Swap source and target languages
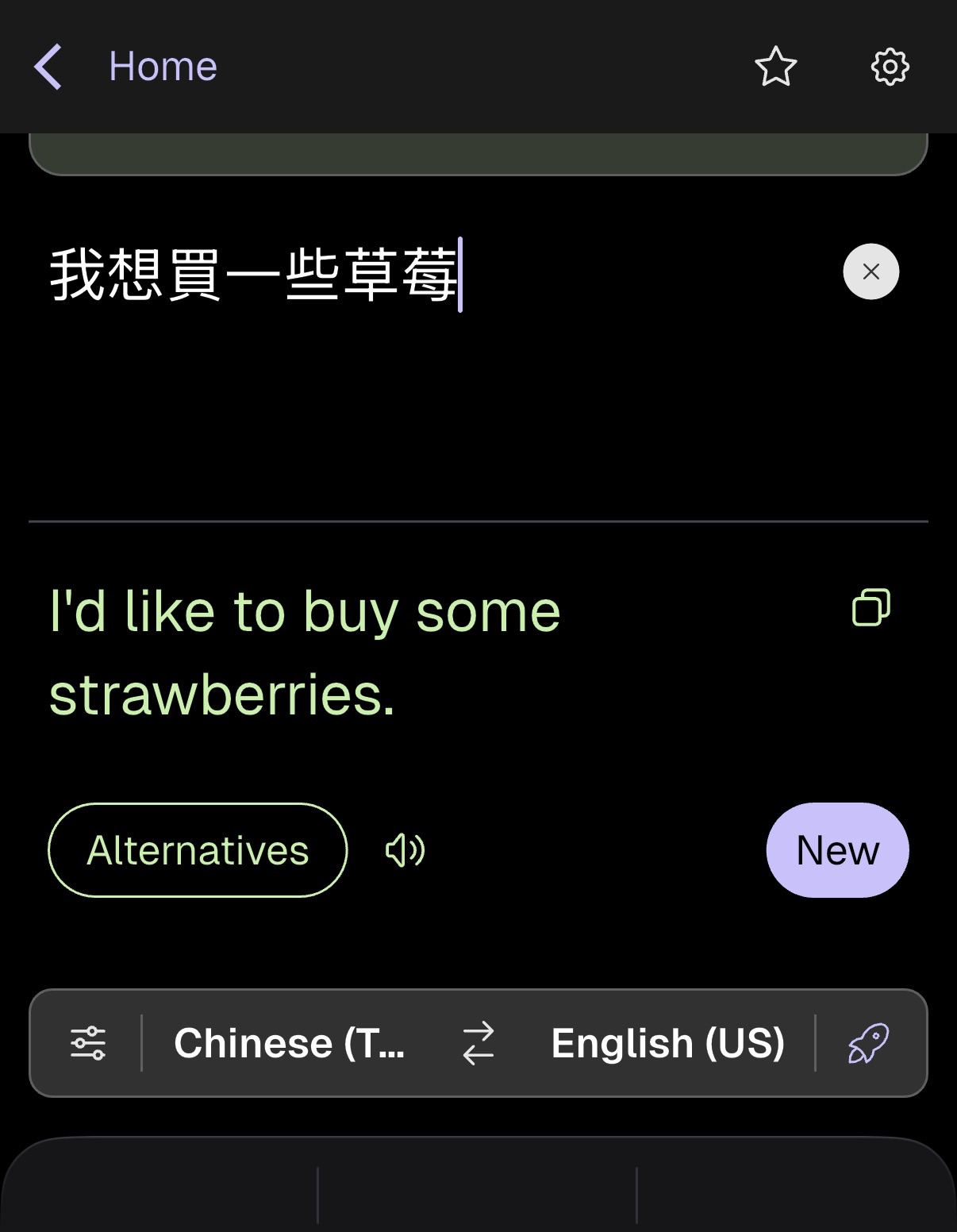957x1232 pixels. click(478, 1043)
